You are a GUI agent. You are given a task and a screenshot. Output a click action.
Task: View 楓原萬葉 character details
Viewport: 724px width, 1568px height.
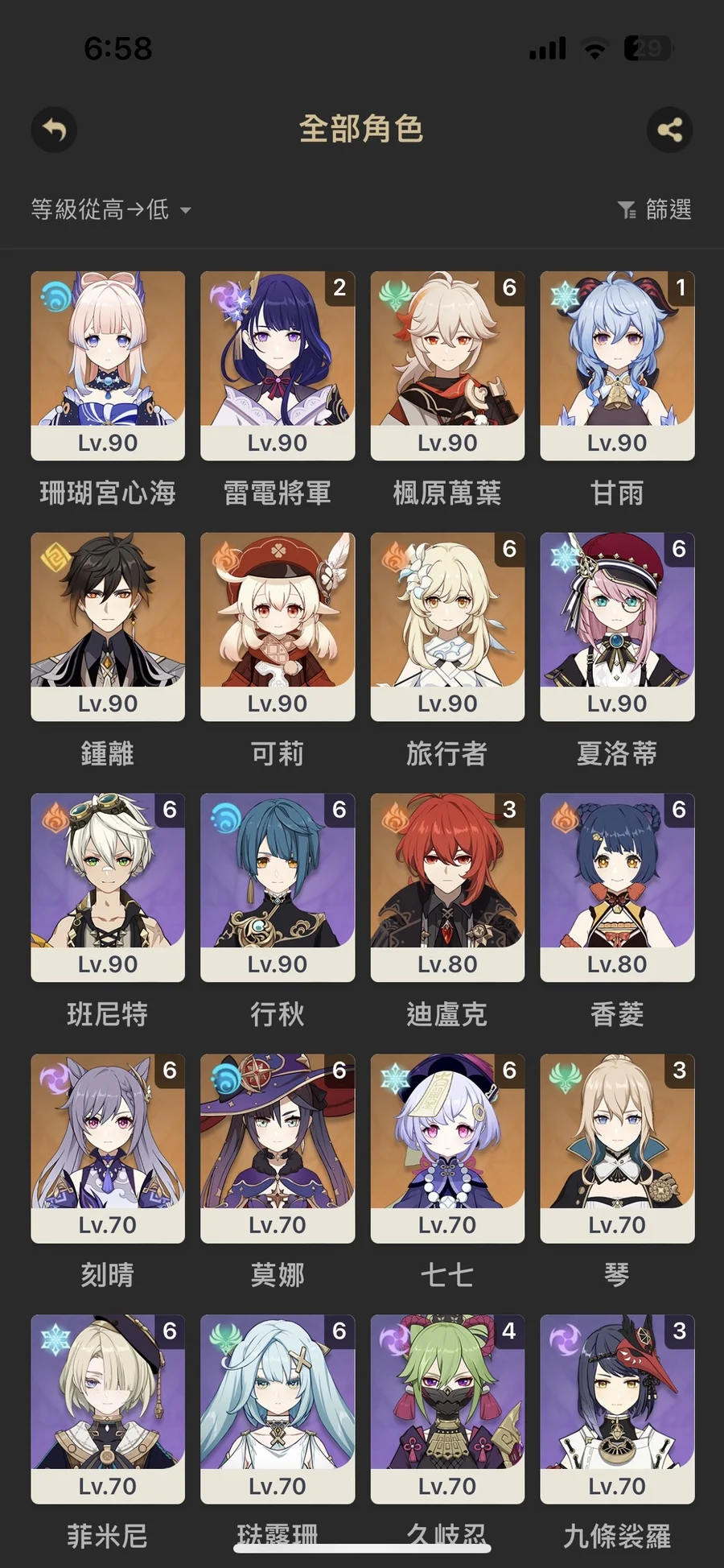(447, 366)
